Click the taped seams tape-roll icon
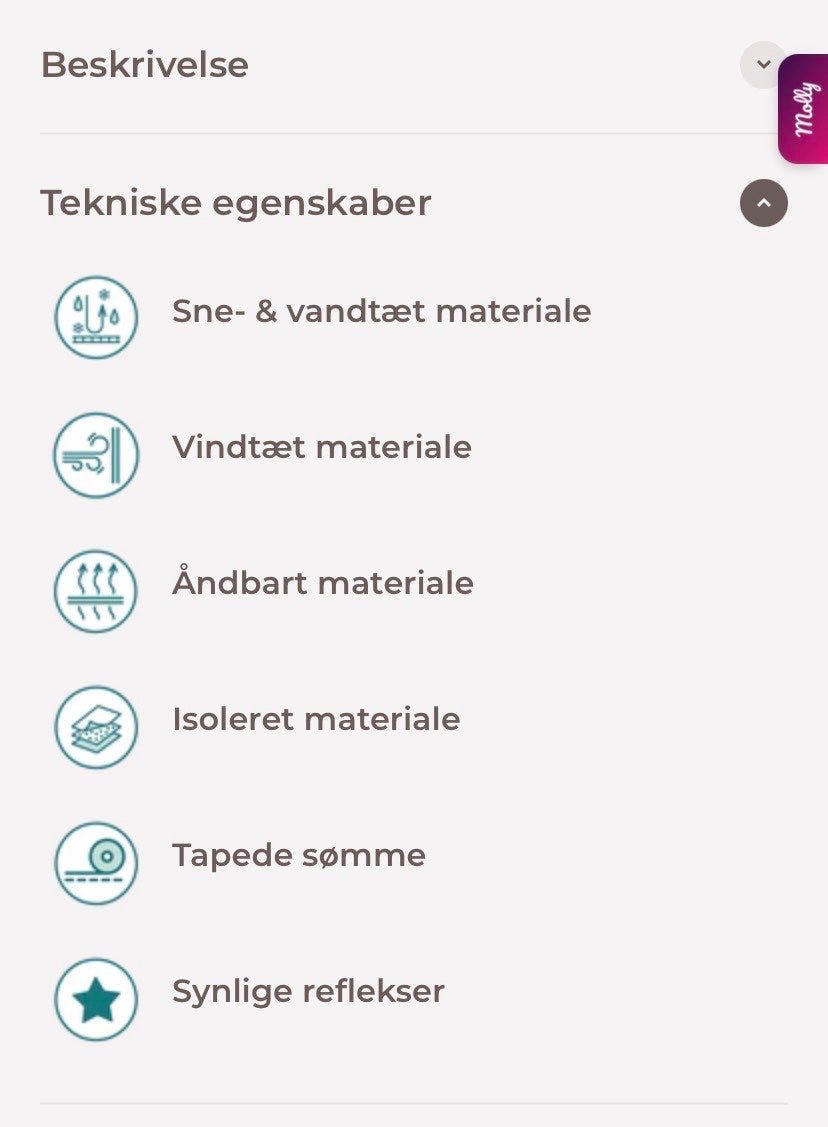 click(95, 863)
